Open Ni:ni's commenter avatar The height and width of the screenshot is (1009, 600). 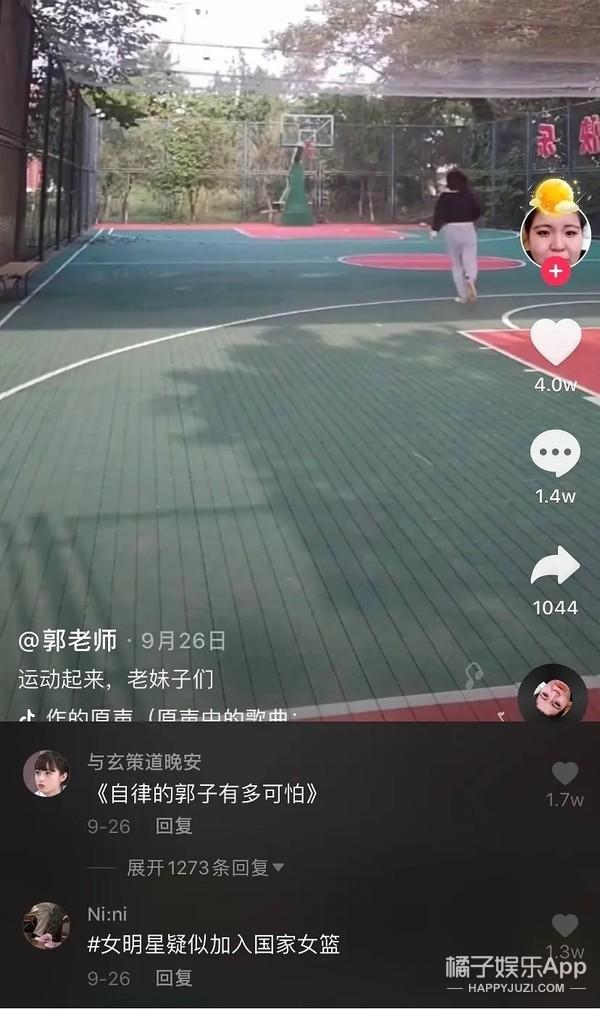pos(46,926)
